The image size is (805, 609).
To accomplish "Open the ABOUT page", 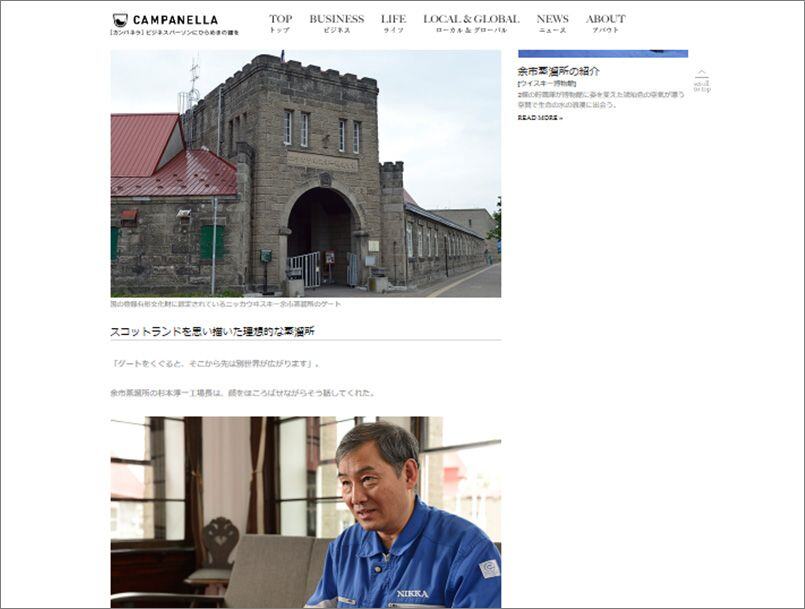I will point(605,22).
